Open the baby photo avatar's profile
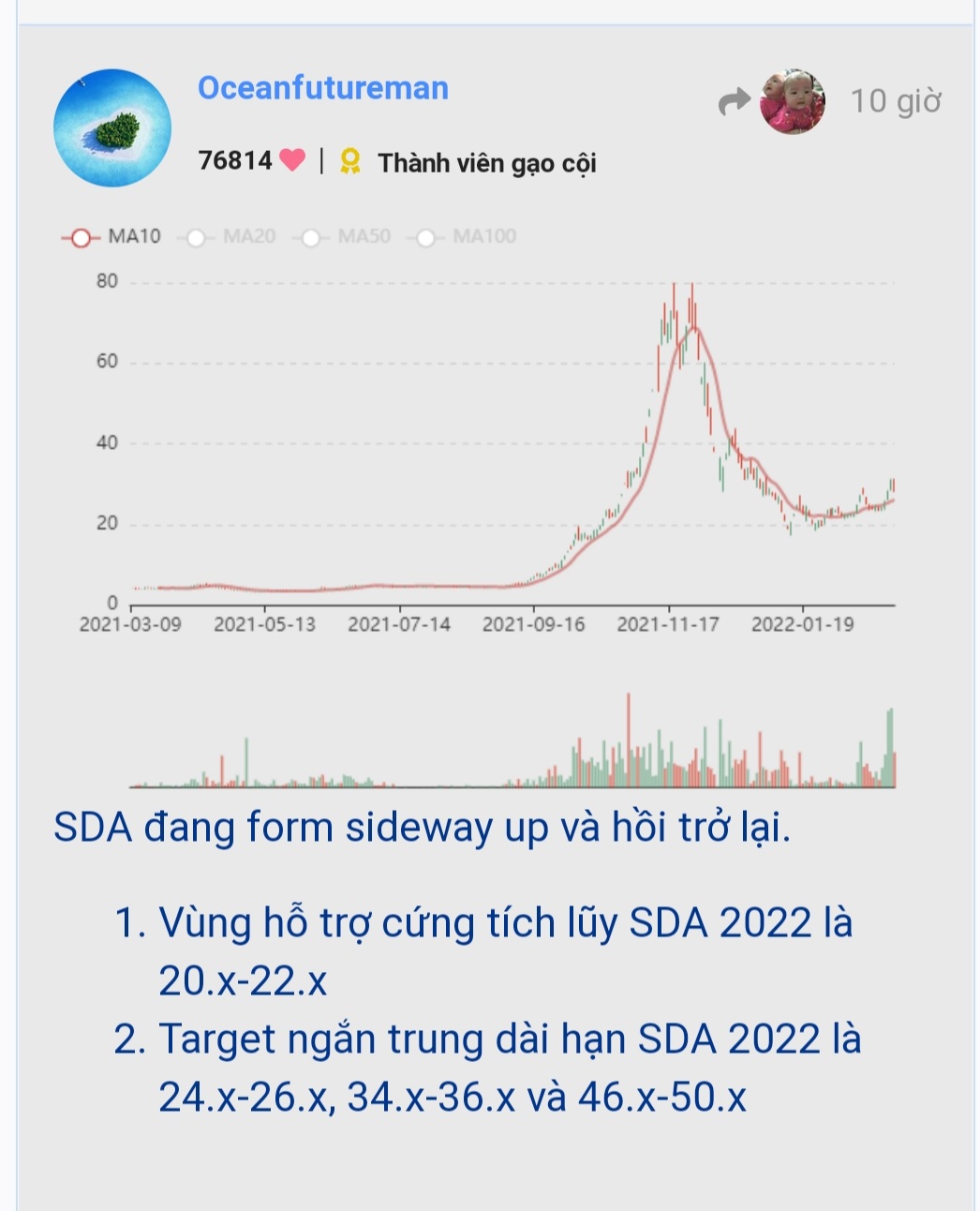980x1211 pixels. coord(793,101)
